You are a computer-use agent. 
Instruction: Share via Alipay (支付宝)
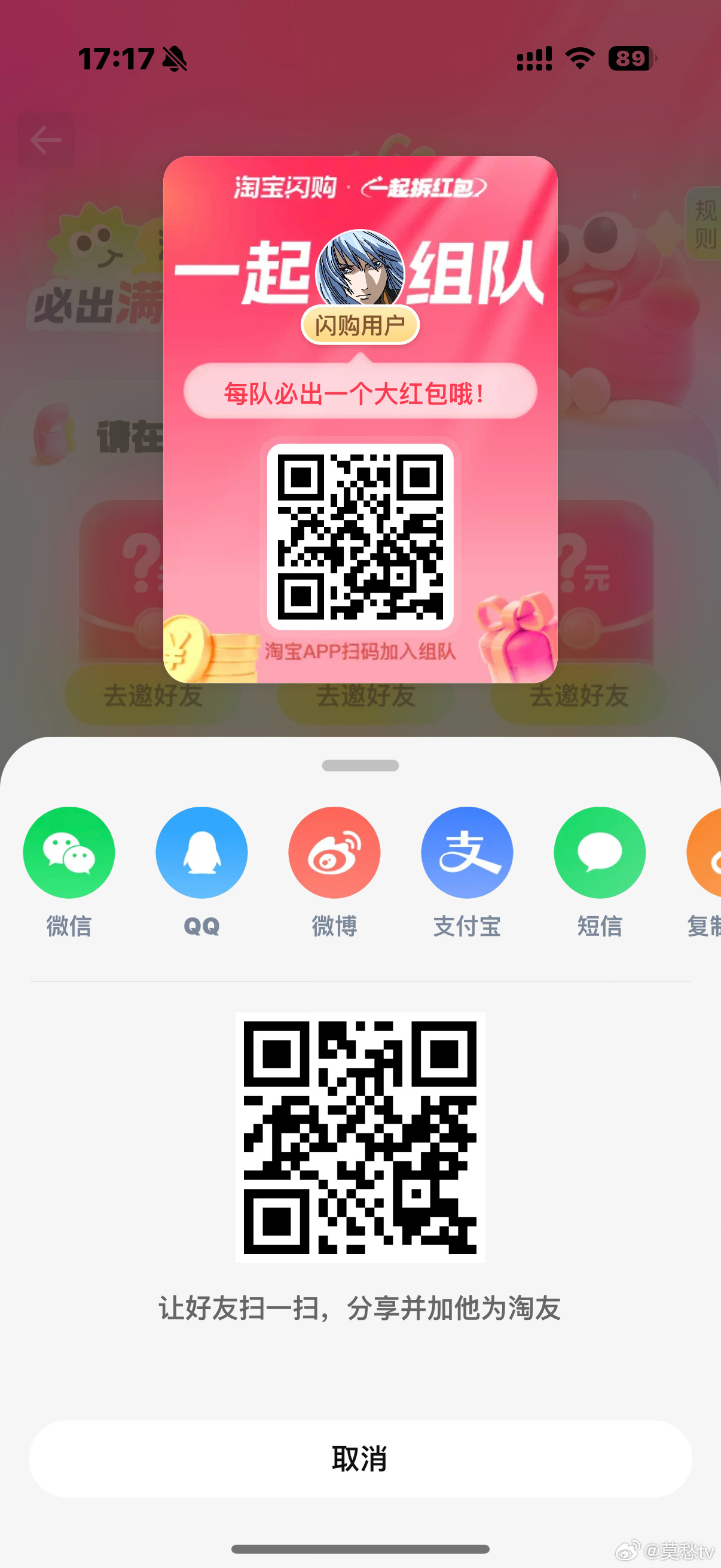(467, 852)
